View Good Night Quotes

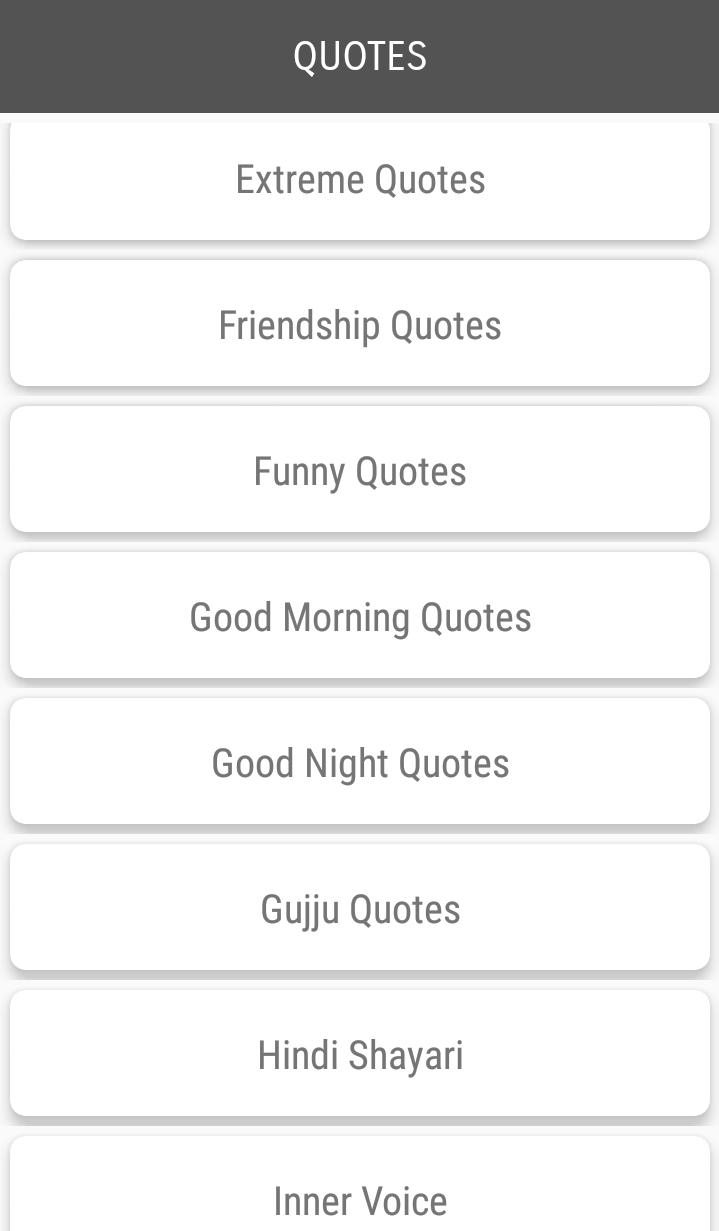(x=360, y=763)
